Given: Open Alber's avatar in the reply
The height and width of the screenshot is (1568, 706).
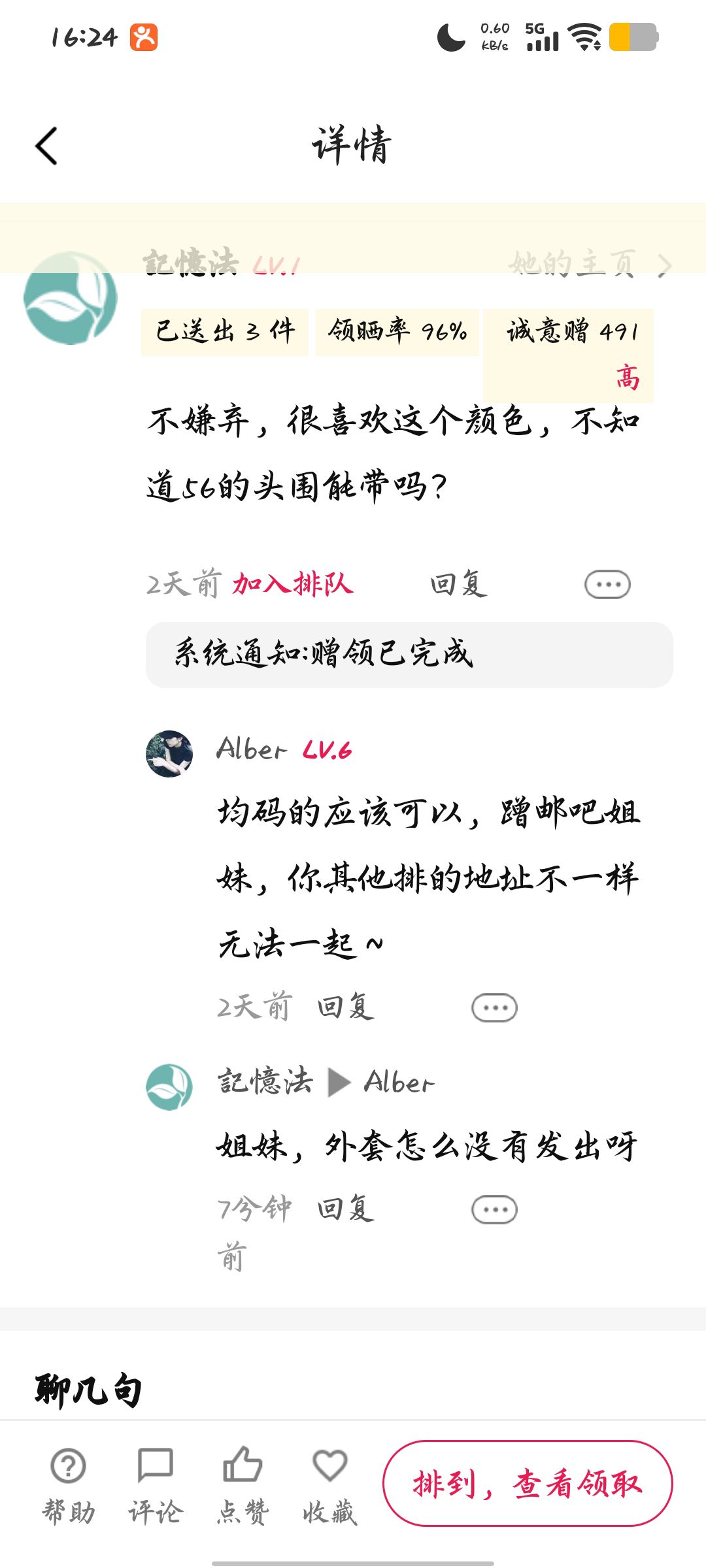Looking at the screenshot, I should (x=169, y=753).
